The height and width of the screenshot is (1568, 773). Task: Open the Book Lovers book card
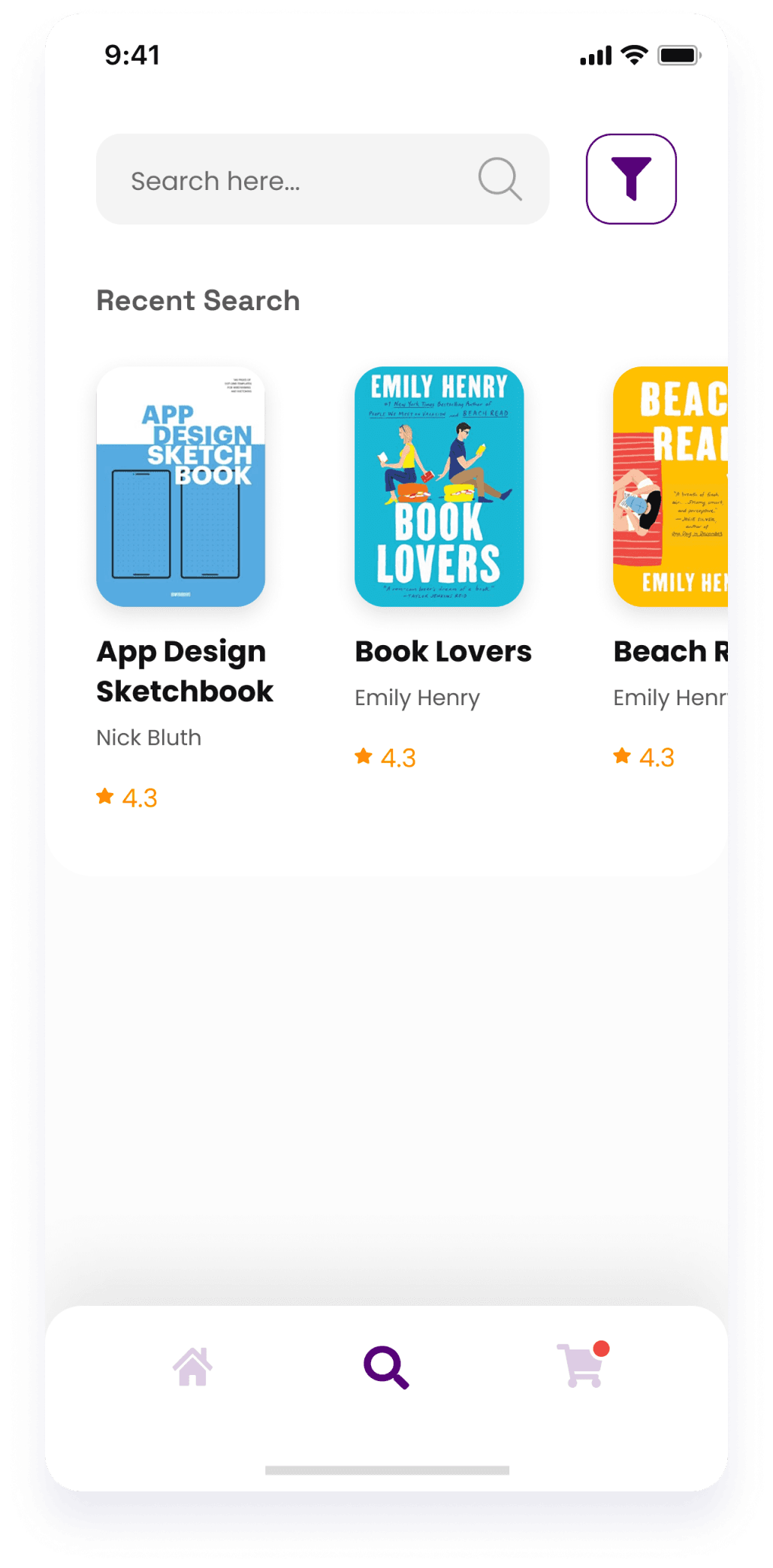pos(439,487)
